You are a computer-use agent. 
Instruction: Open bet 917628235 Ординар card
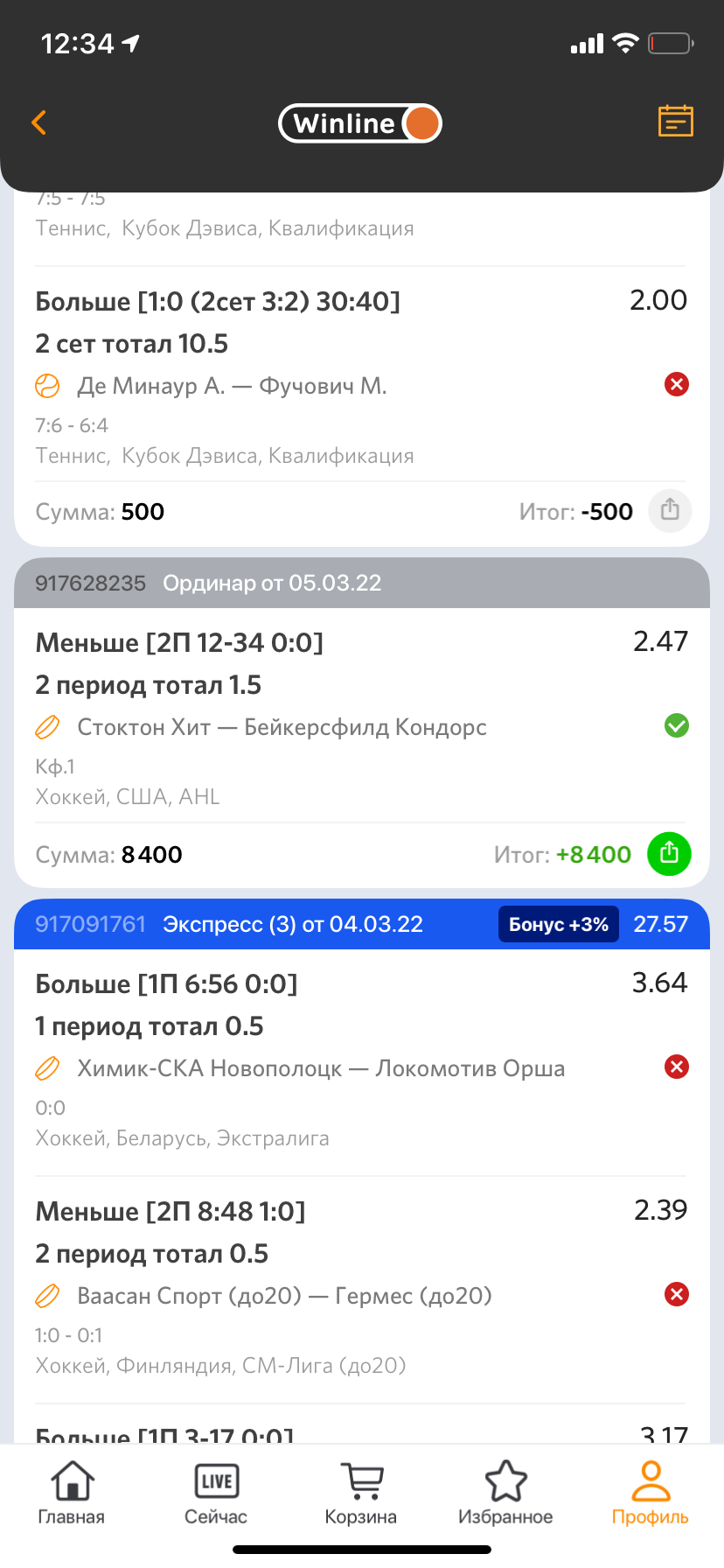pyautogui.click(x=362, y=583)
